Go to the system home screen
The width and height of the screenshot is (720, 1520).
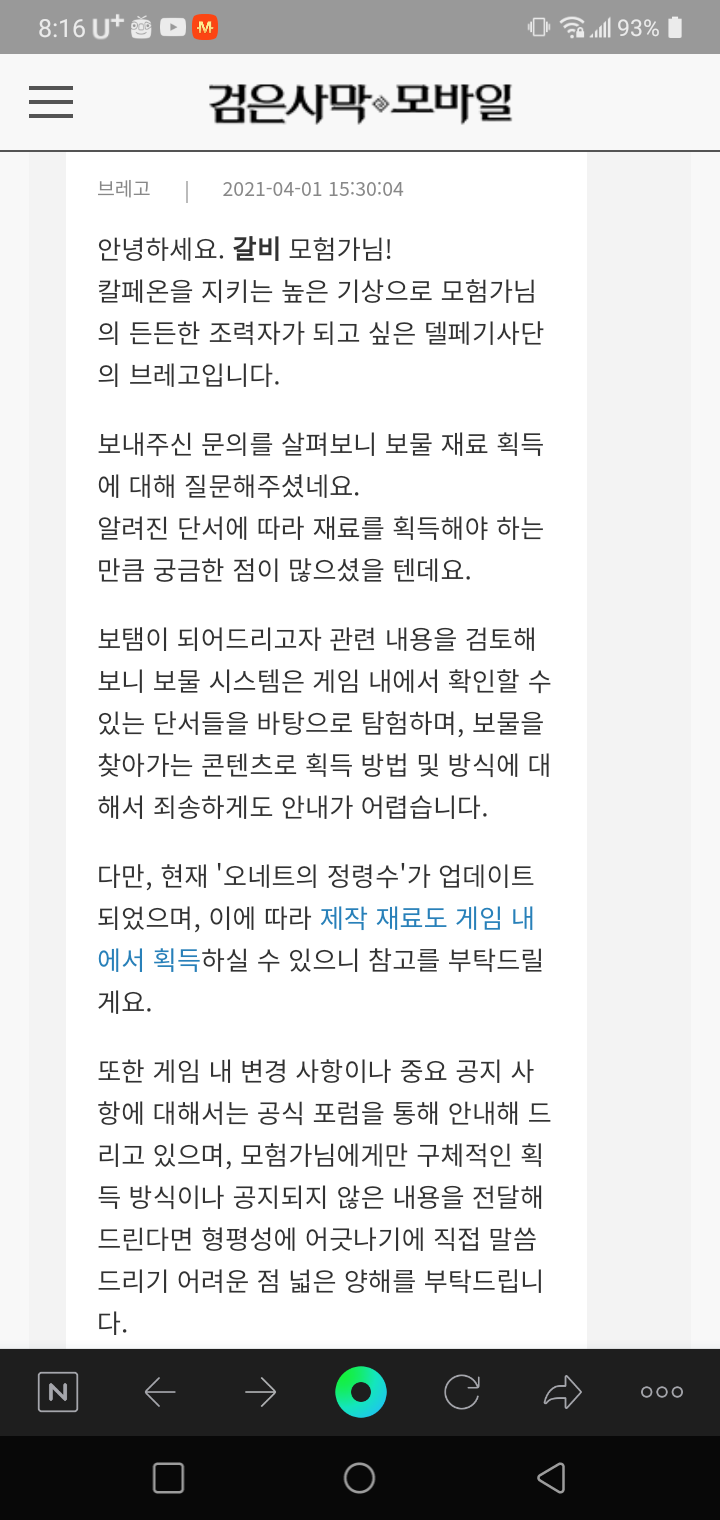click(359, 1478)
